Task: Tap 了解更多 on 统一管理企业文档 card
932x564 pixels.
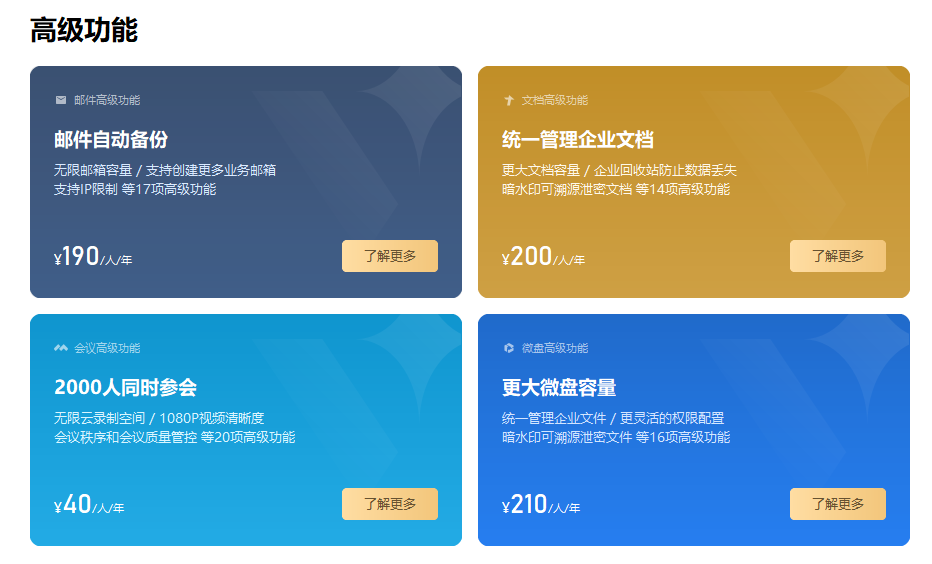Action: tap(837, 256)
